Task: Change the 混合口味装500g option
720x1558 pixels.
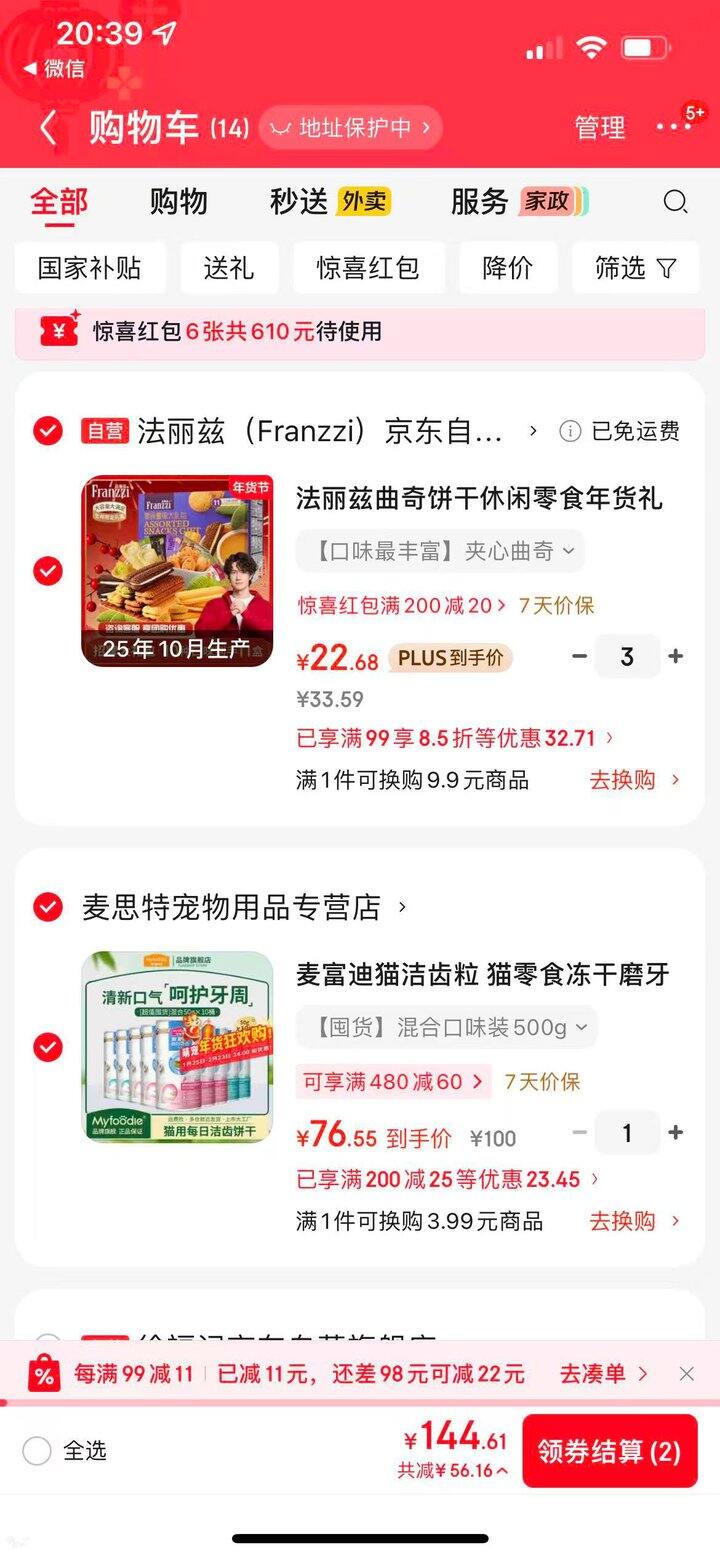Action: click(446, 1027)
